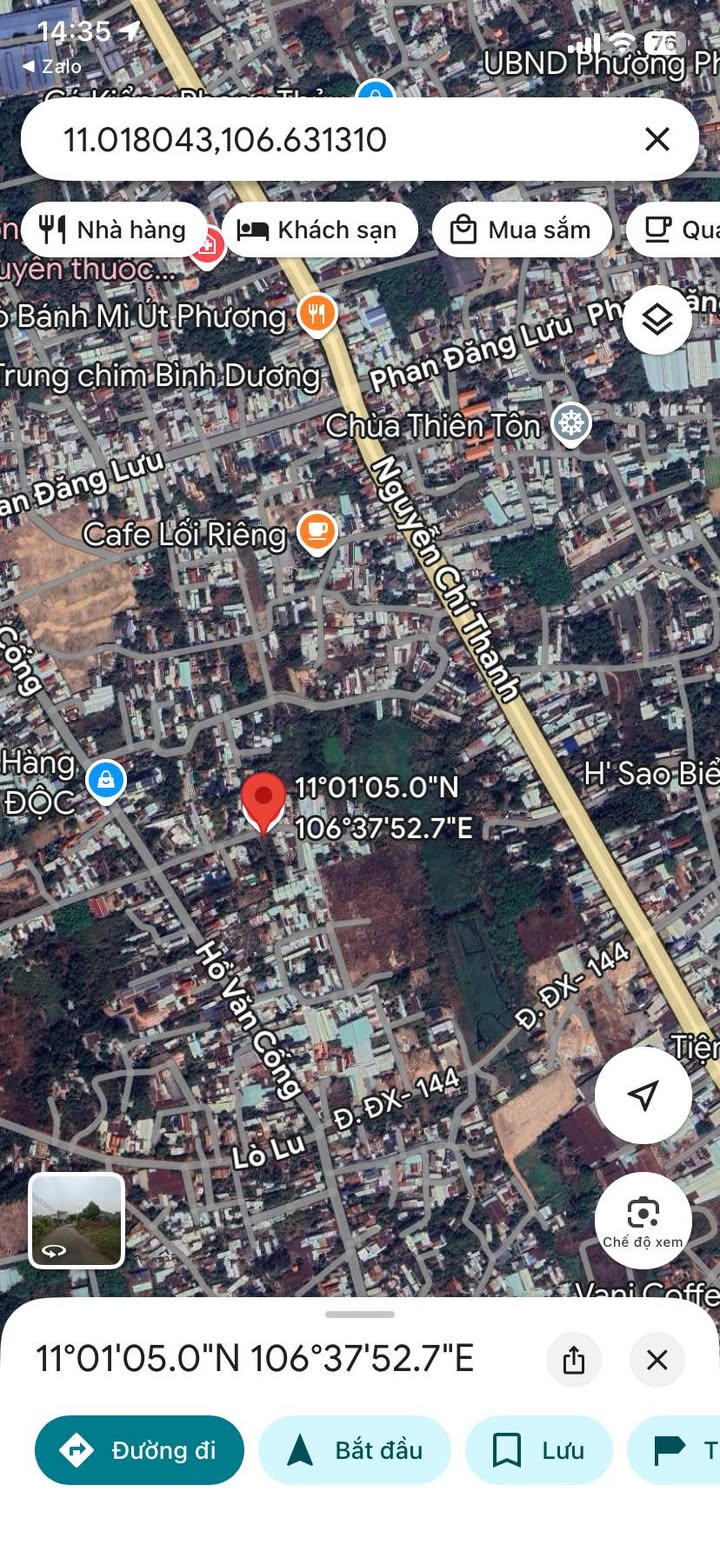Image resolution: width=720 pixels, height=1558 pixels.
Task: Tap the red dropped pin
Action: [264, 802]
